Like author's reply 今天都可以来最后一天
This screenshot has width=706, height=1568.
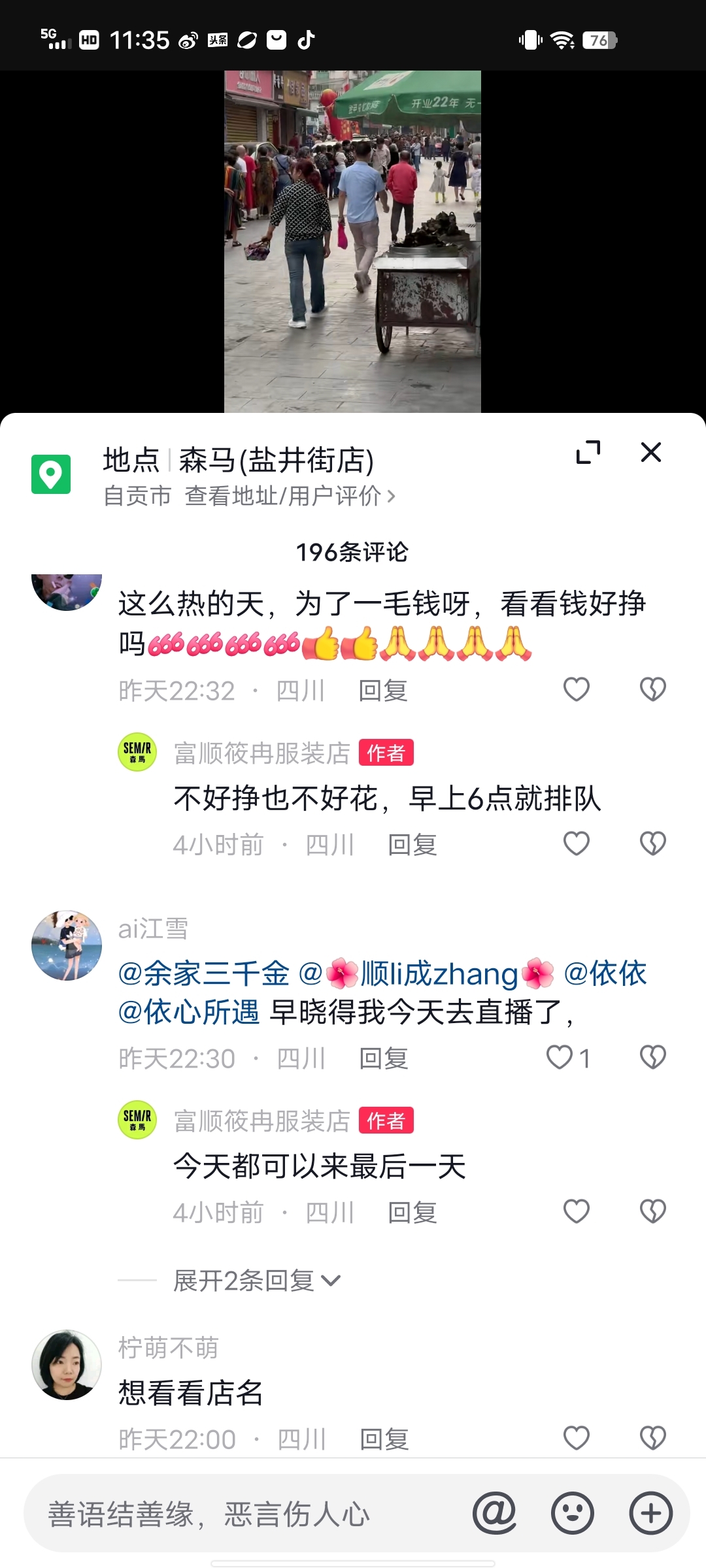pos(576,1212)
